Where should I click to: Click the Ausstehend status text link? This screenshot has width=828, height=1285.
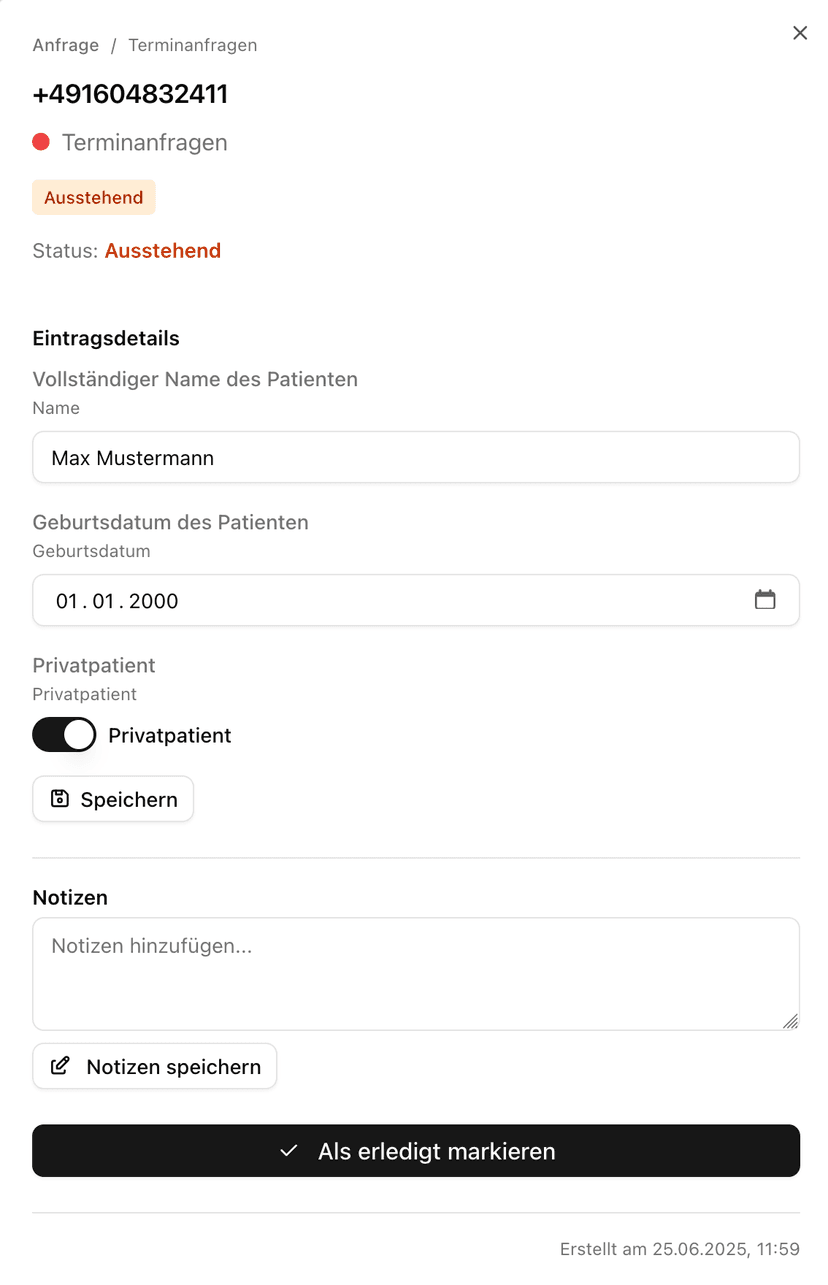tap(162, 250)
